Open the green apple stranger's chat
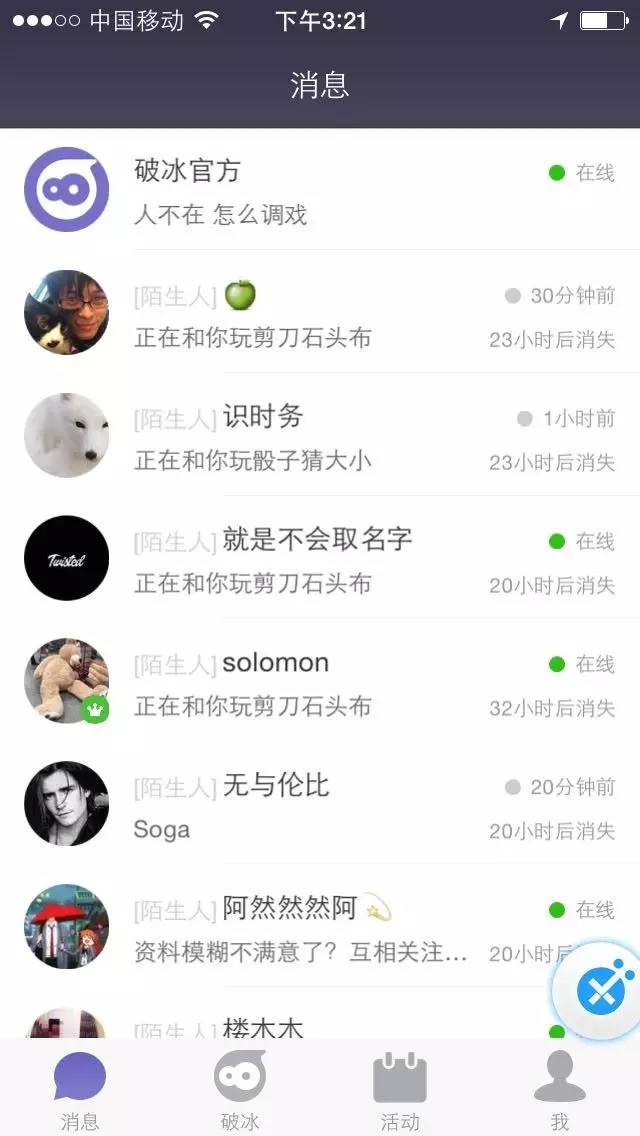This screenshot has width=640, height=1136. [320, 313]
